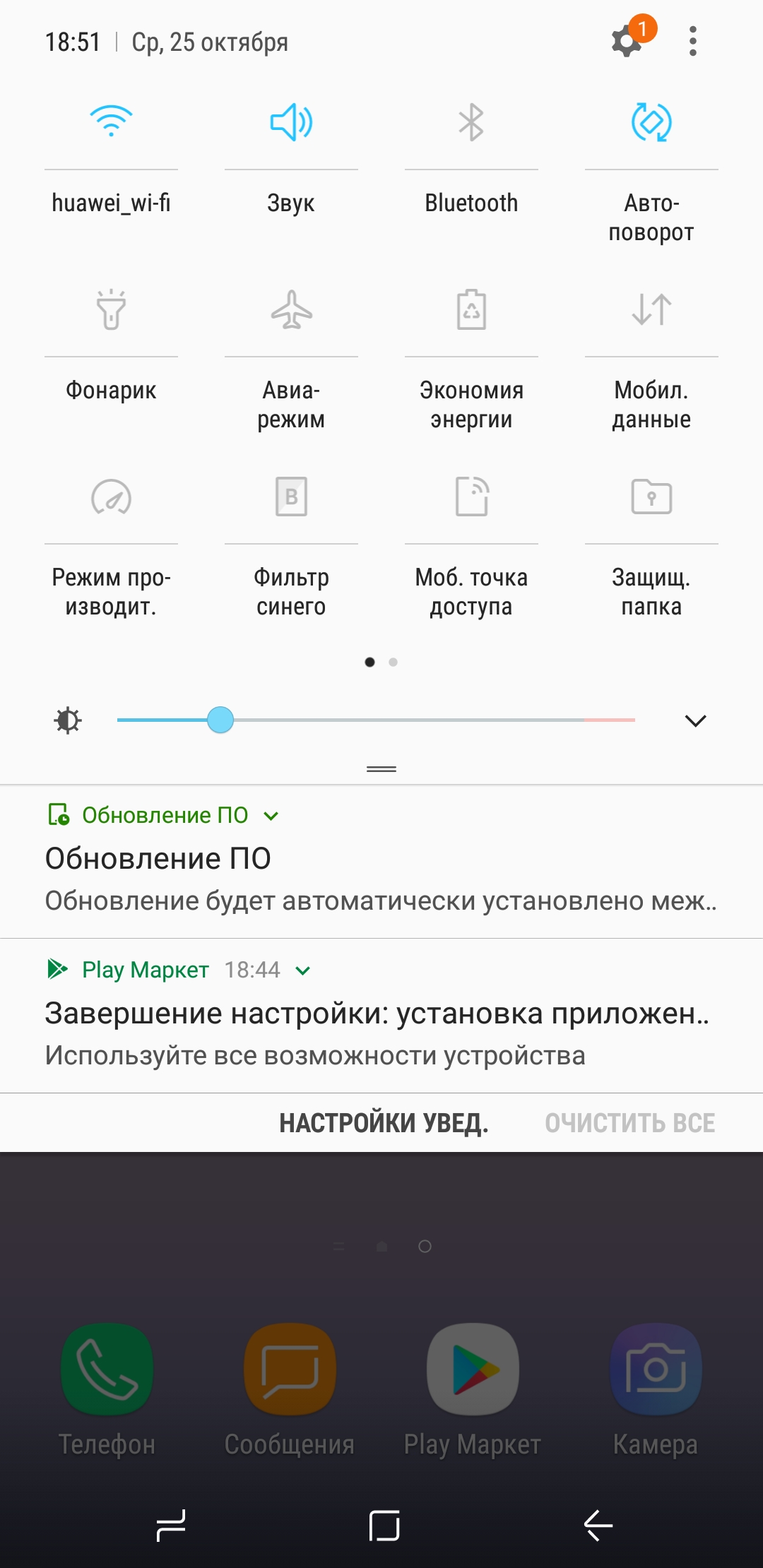
Task: Open НАСТРОЙКИ УВЕД. notification settings
Action: click(384, 1123)
